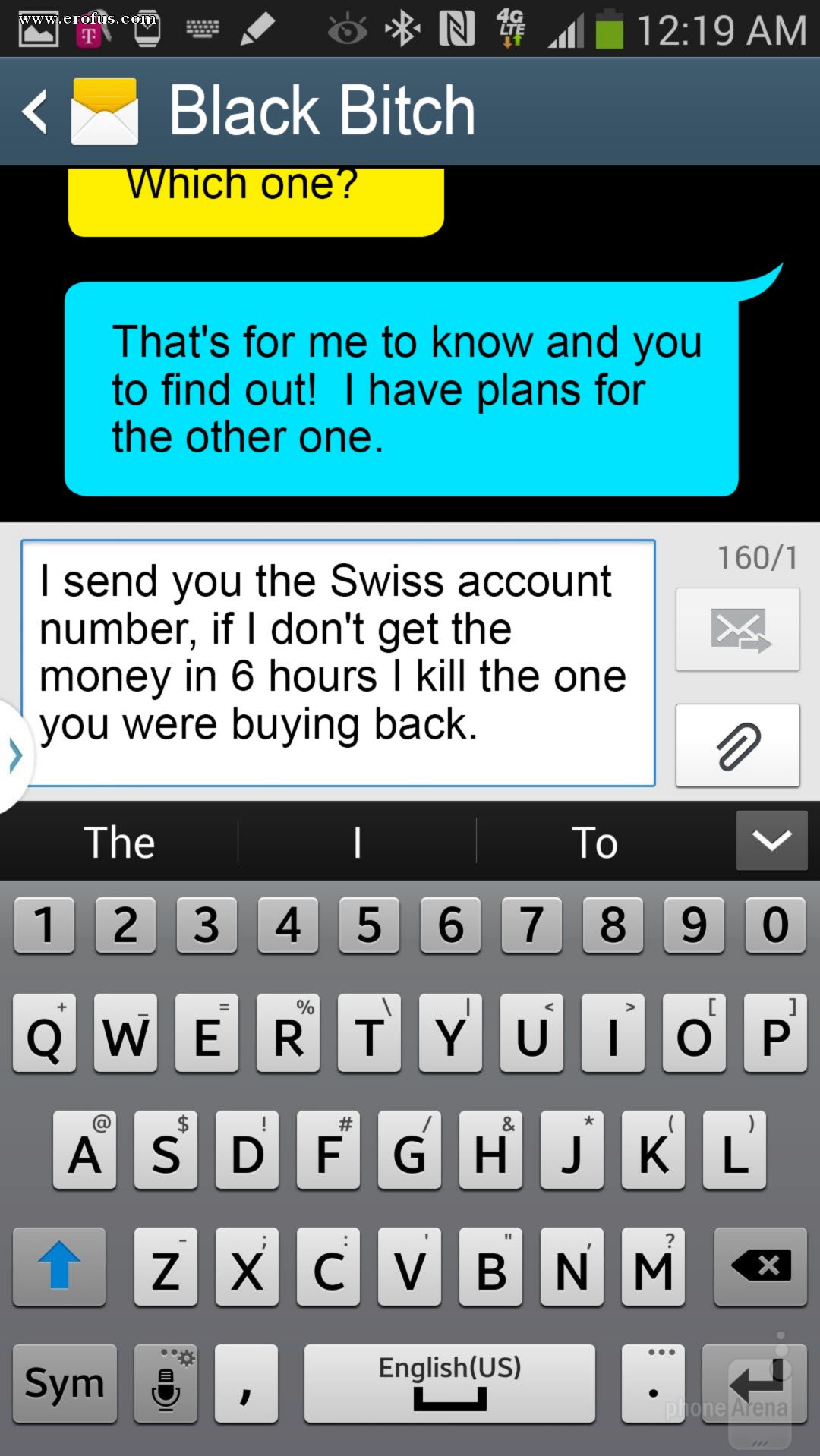Tap the message text field
Viewport: 820px width, 1456px height.
click(x=338, y=662)
